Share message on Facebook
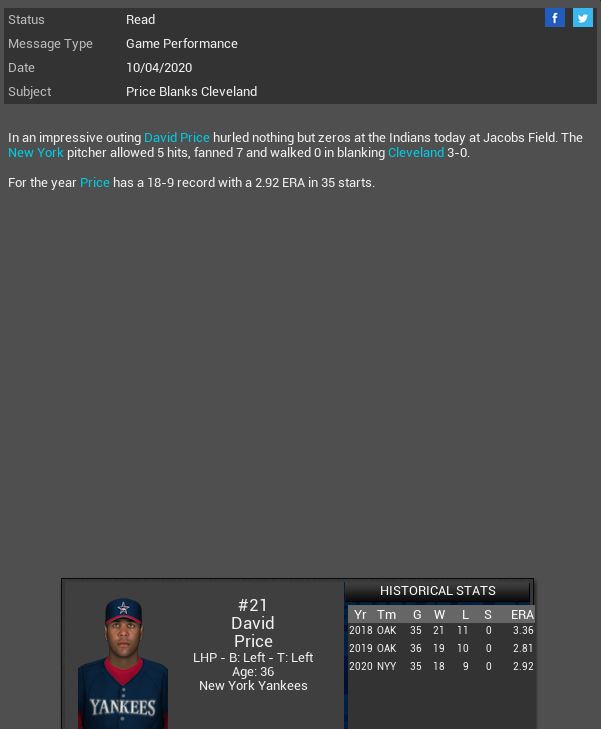Viewport: 601px width, 729px height. pos(554,18)
